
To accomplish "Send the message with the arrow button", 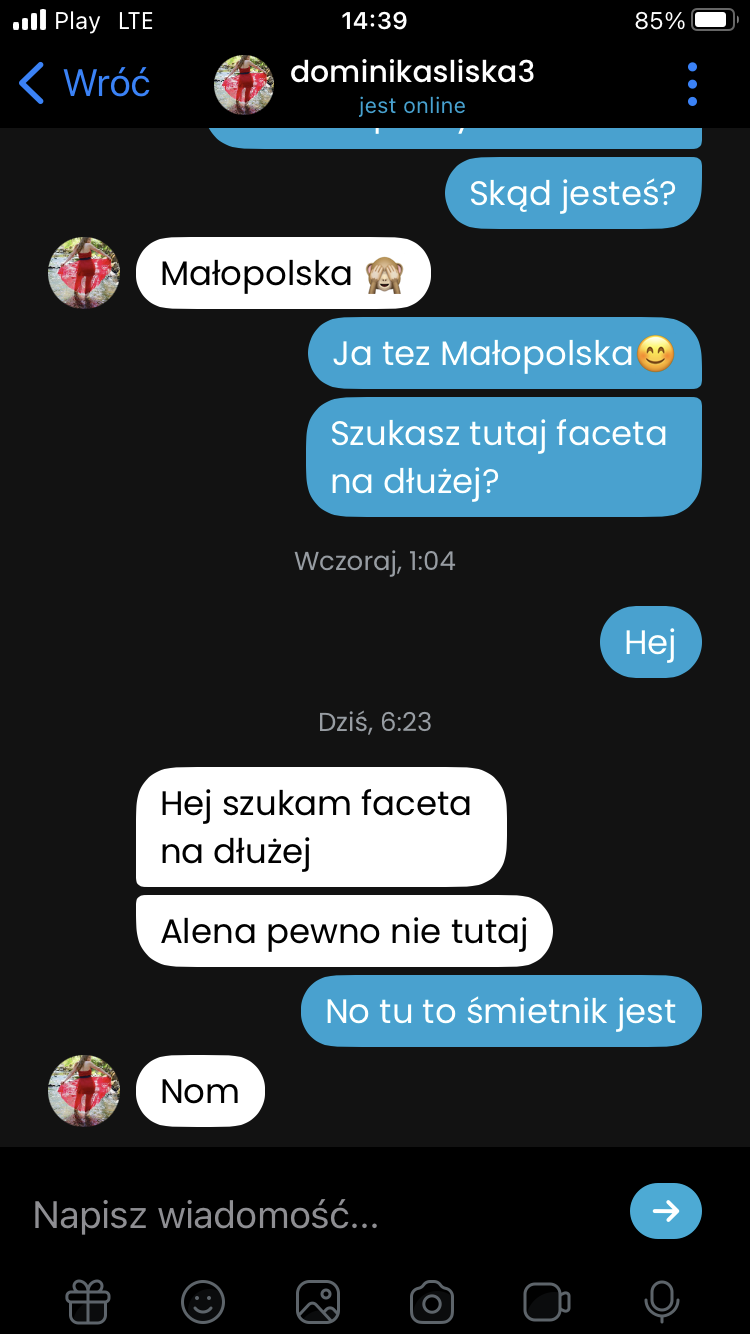I will pyautogui.click(x=665, y=1211).
